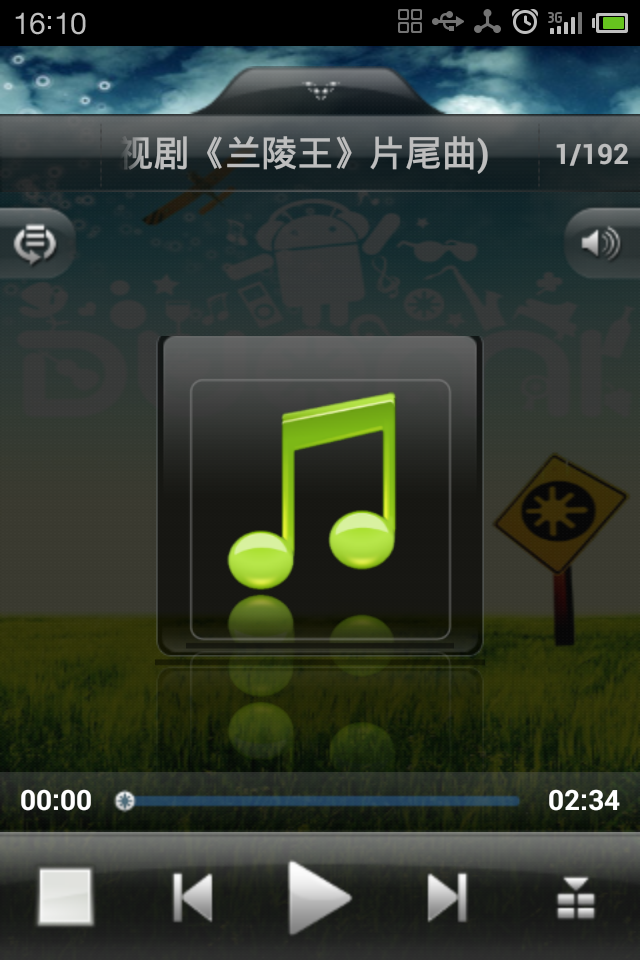Start playing the current song

(319, 897)
